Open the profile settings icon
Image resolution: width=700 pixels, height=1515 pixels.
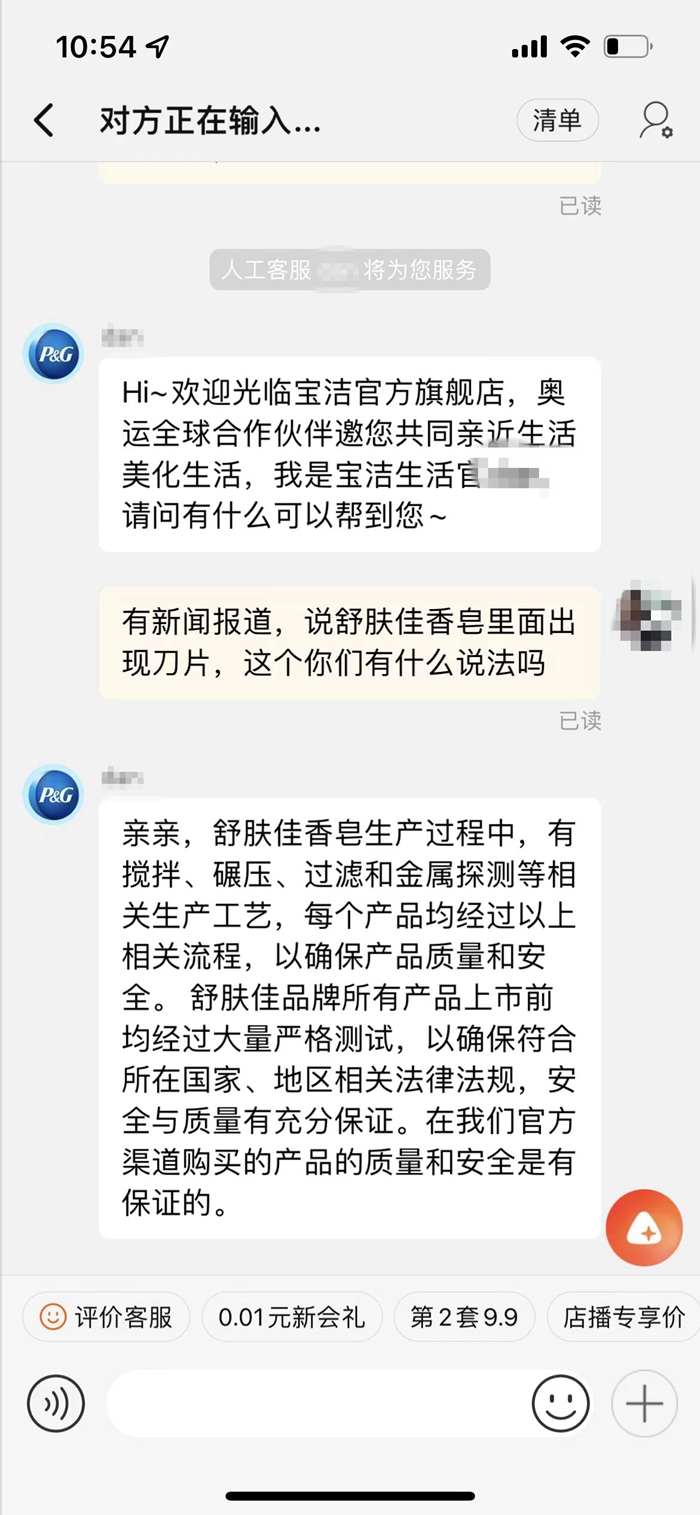656,121
